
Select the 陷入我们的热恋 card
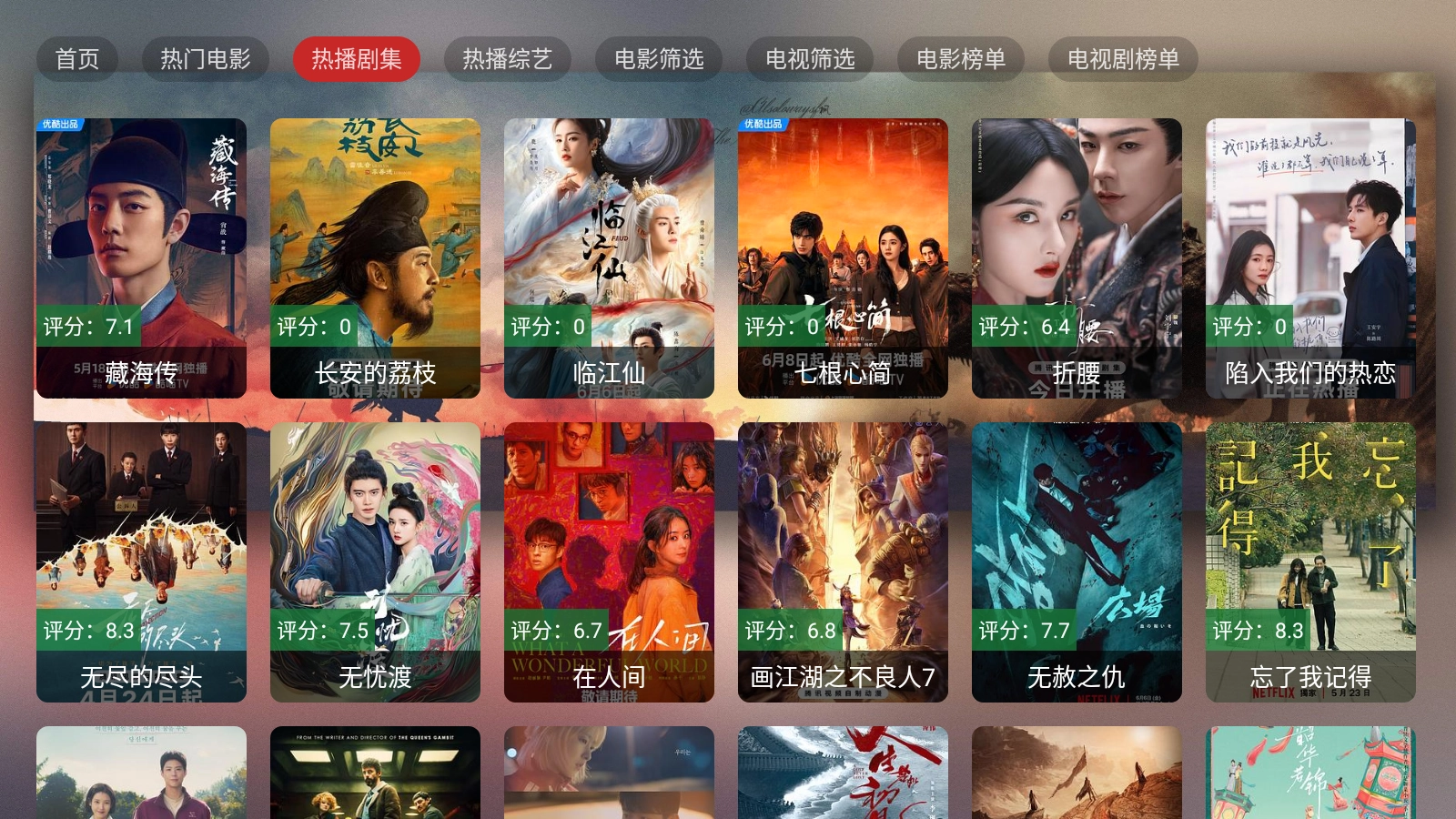pos(1310,258)
